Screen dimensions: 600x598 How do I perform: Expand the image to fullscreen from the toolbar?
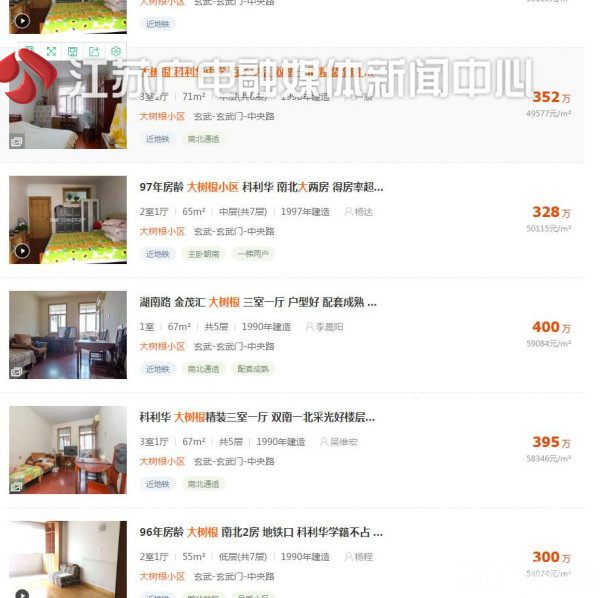point(51,51)
